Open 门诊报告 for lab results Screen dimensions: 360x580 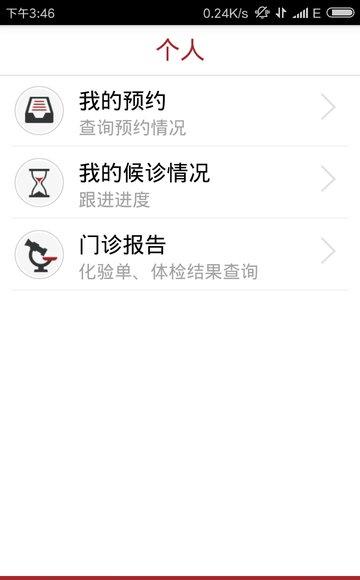(x=180, y=254)
